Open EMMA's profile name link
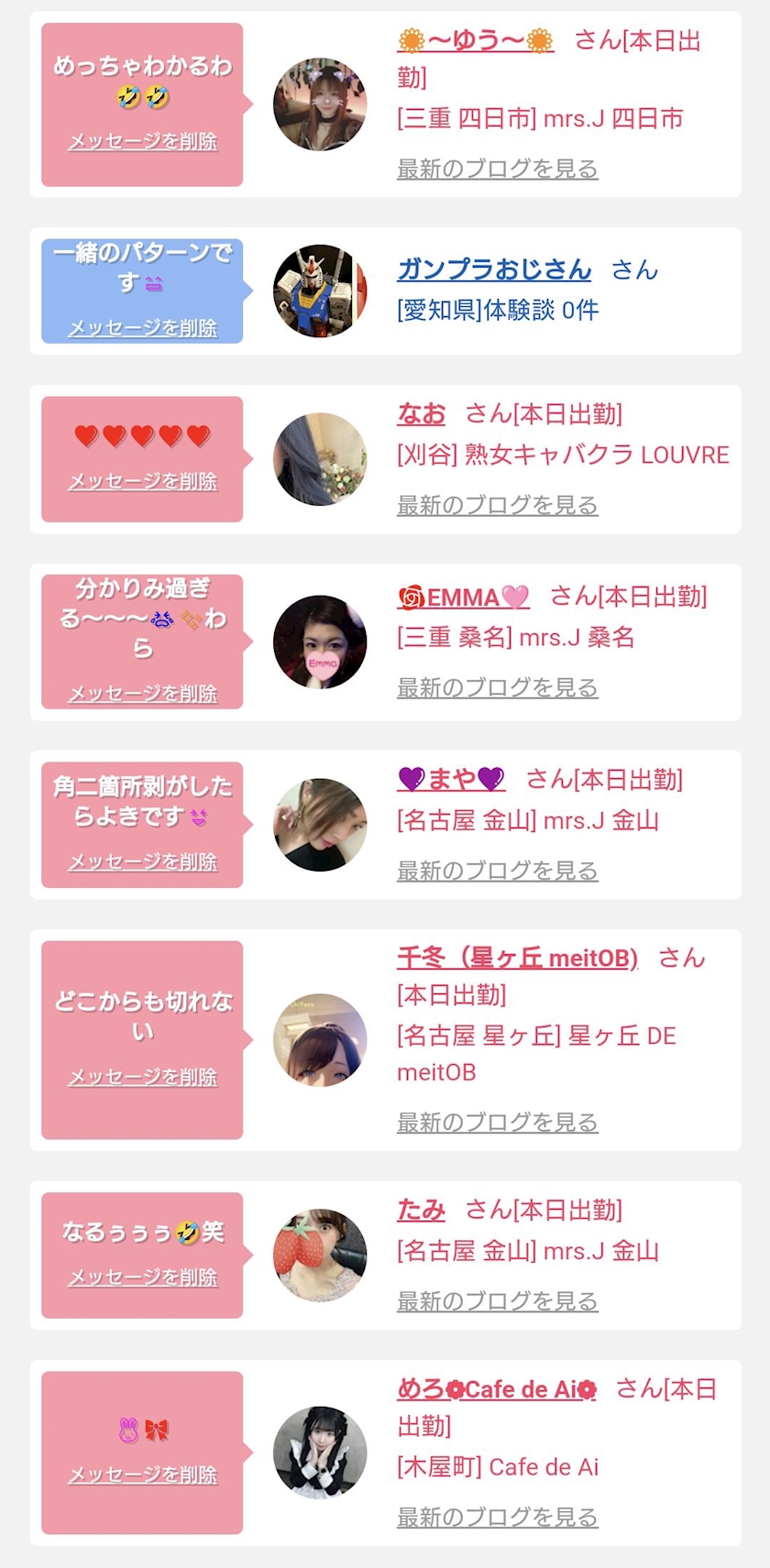The image size is (770, 1568). (463, 598)
